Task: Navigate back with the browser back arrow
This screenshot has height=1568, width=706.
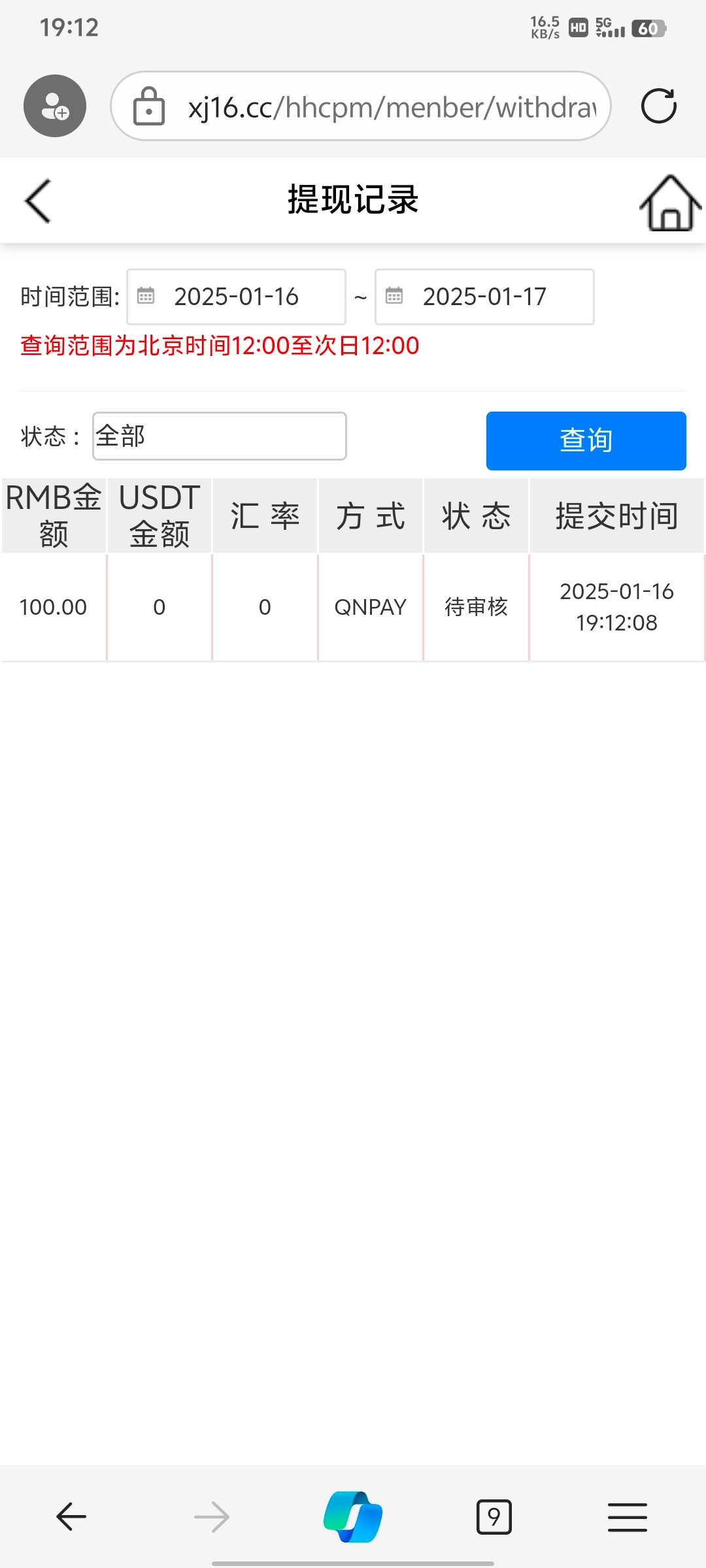Action: (x=71, y=1516)
